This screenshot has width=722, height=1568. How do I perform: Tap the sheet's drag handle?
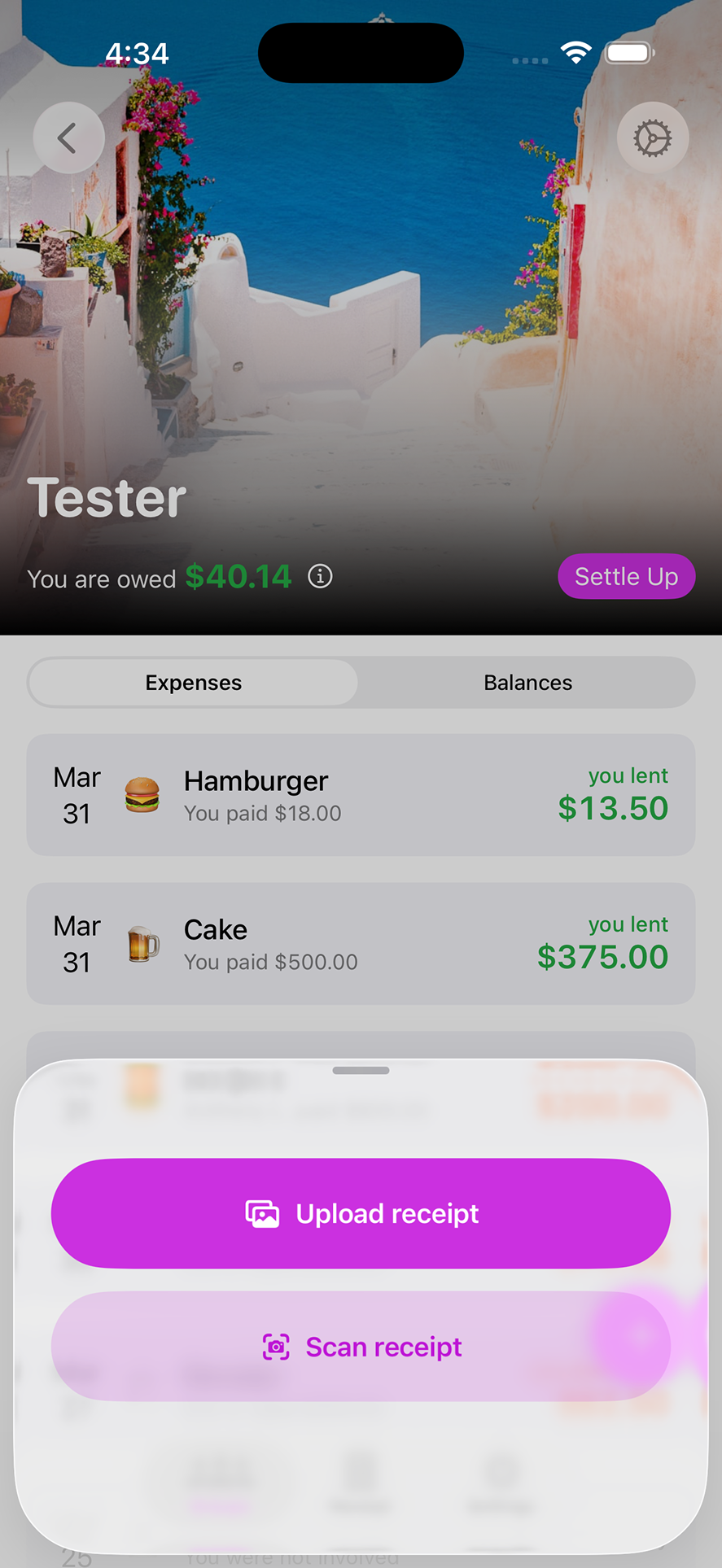point(361,1071)
